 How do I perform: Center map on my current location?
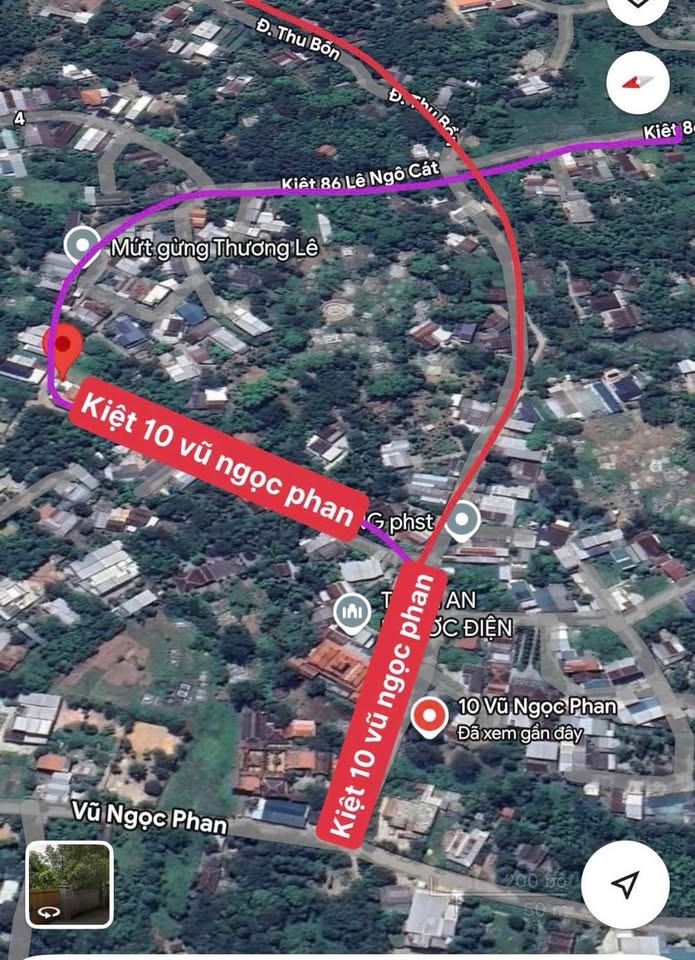click(625, 884)
